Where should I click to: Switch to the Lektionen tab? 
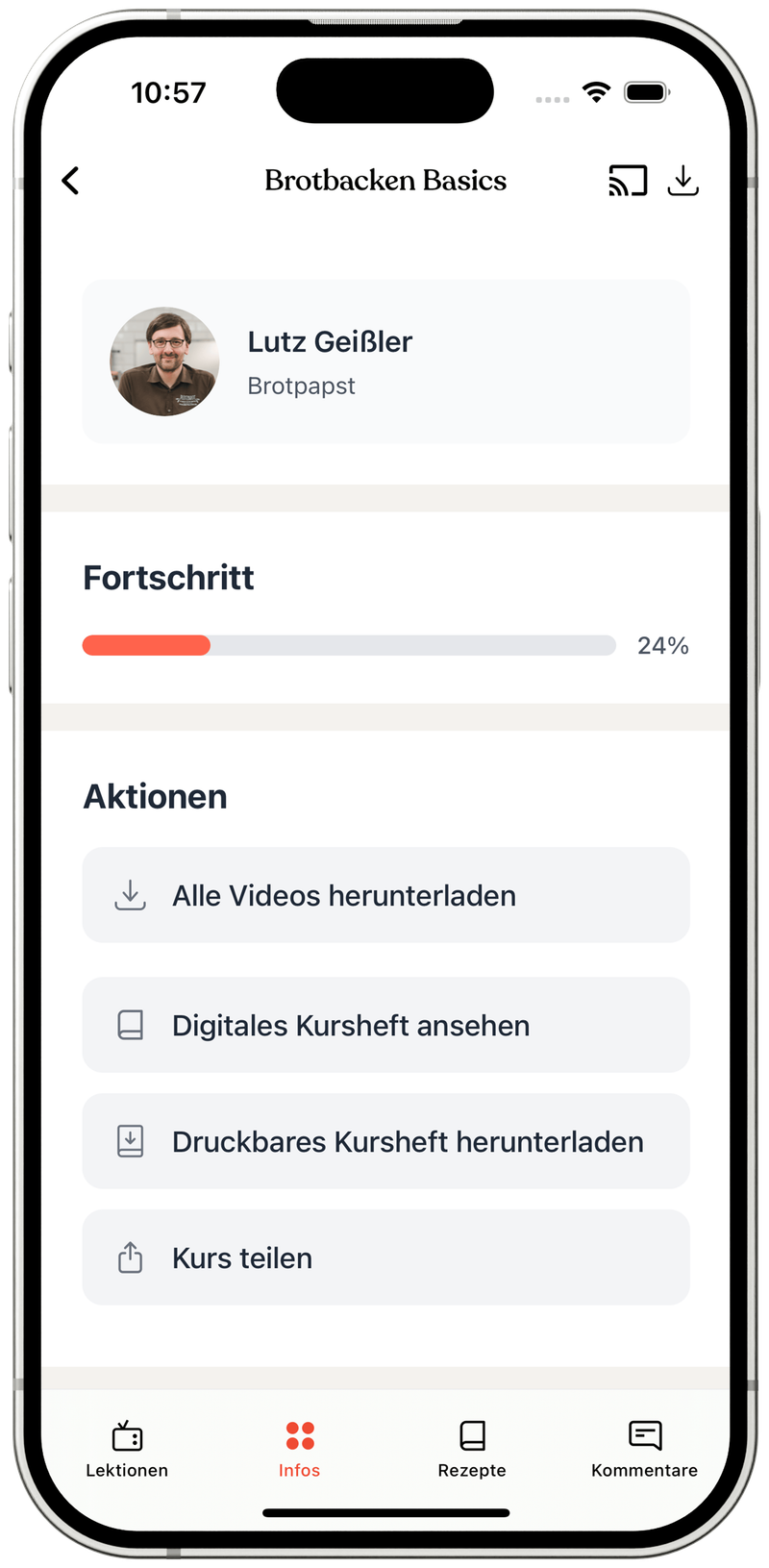(127, 1449)
